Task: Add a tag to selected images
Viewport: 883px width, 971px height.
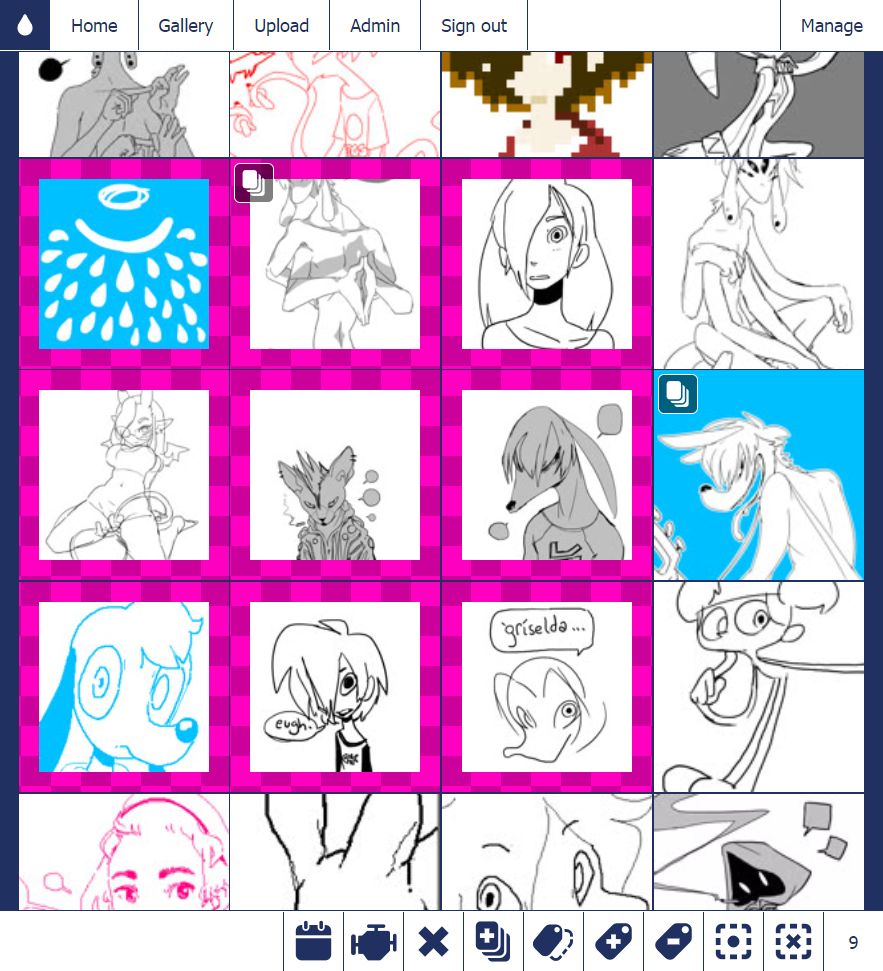Action: 613,942
